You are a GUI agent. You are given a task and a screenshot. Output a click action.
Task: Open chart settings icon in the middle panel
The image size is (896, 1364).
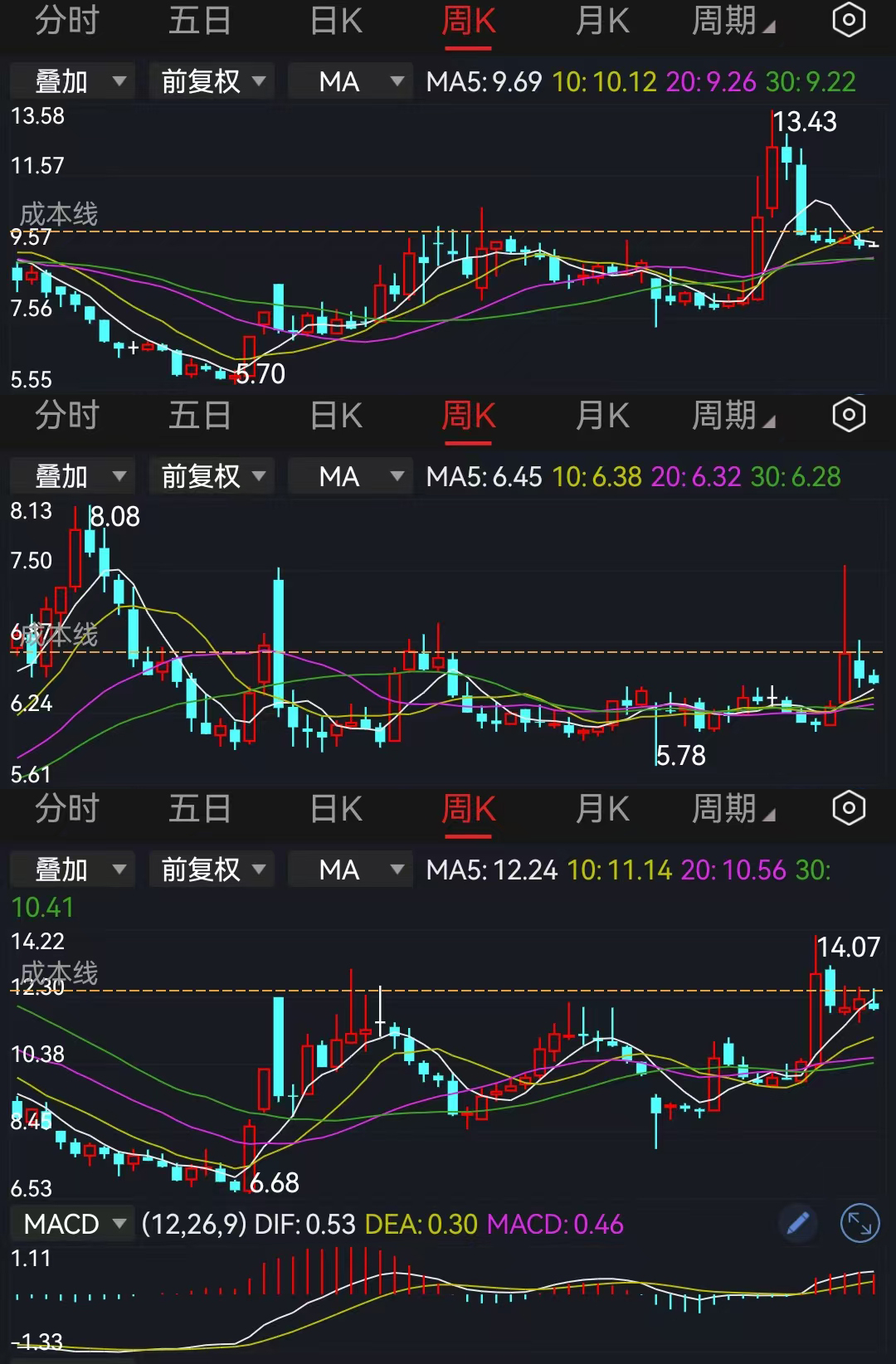coord(848,414)
